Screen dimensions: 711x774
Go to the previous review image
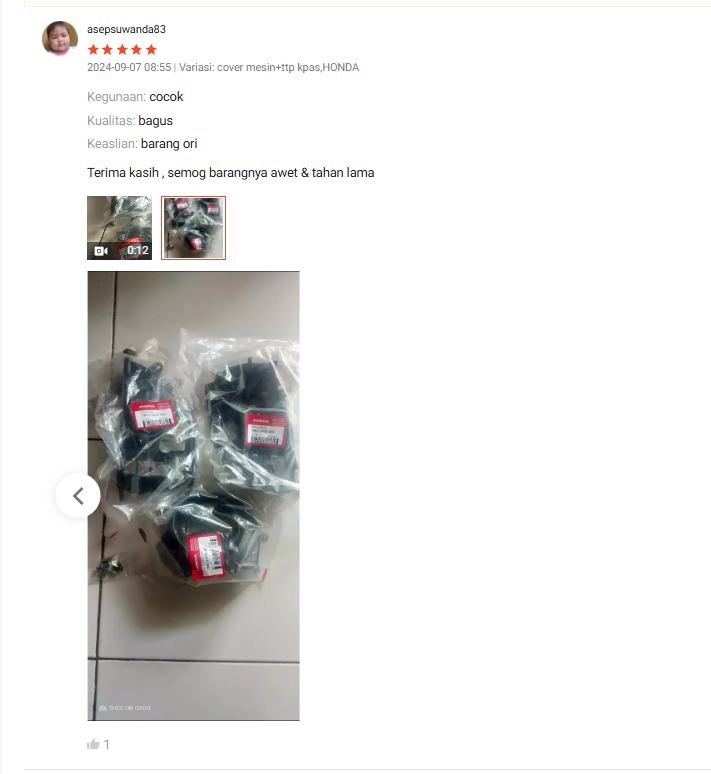(x=78, y=496)
